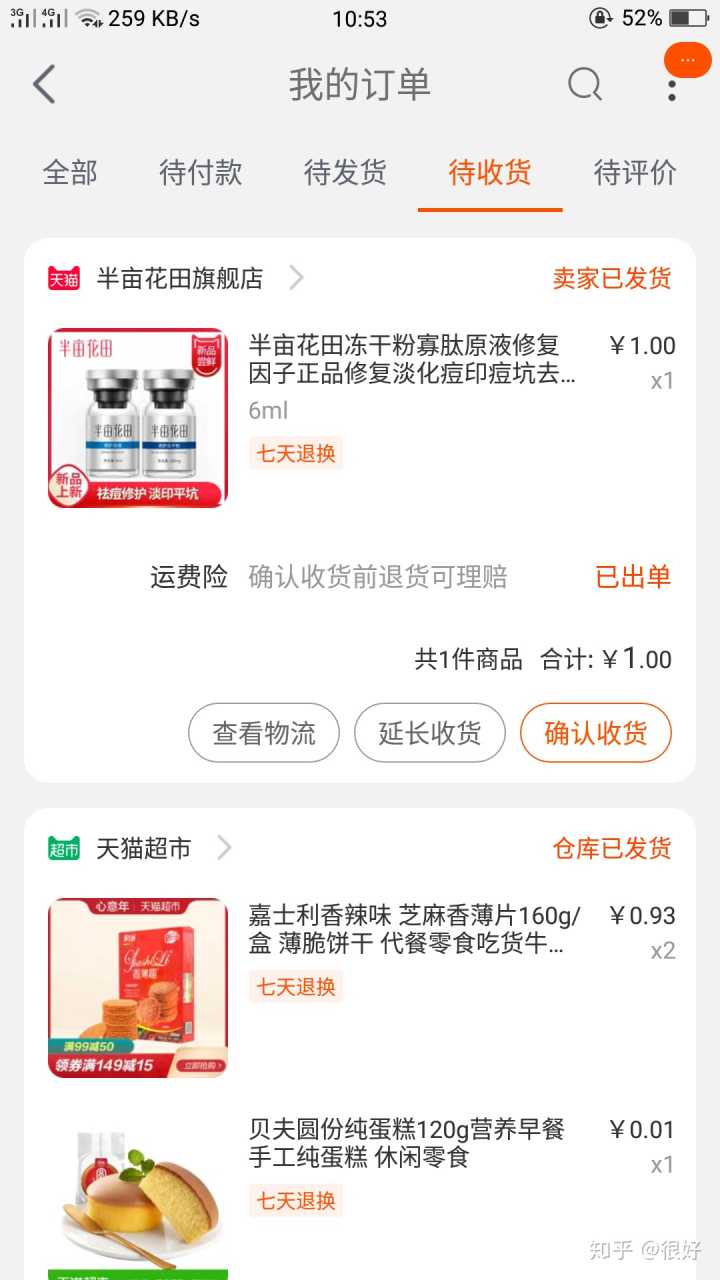
Task: Go back from the 我的订单 page
Action: point(44,85)
